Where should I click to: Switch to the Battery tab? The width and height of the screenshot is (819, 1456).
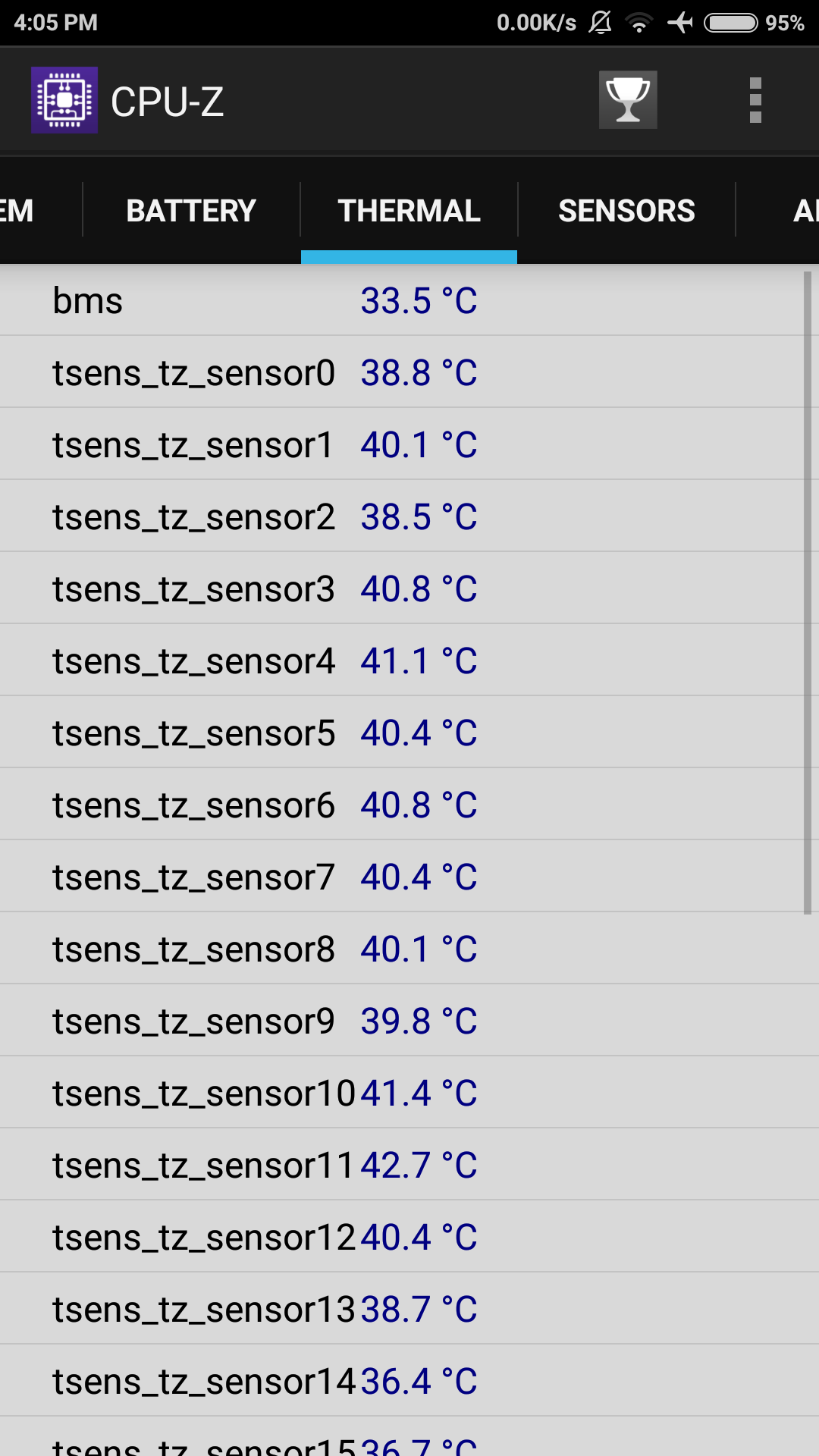tap(191, 211)
